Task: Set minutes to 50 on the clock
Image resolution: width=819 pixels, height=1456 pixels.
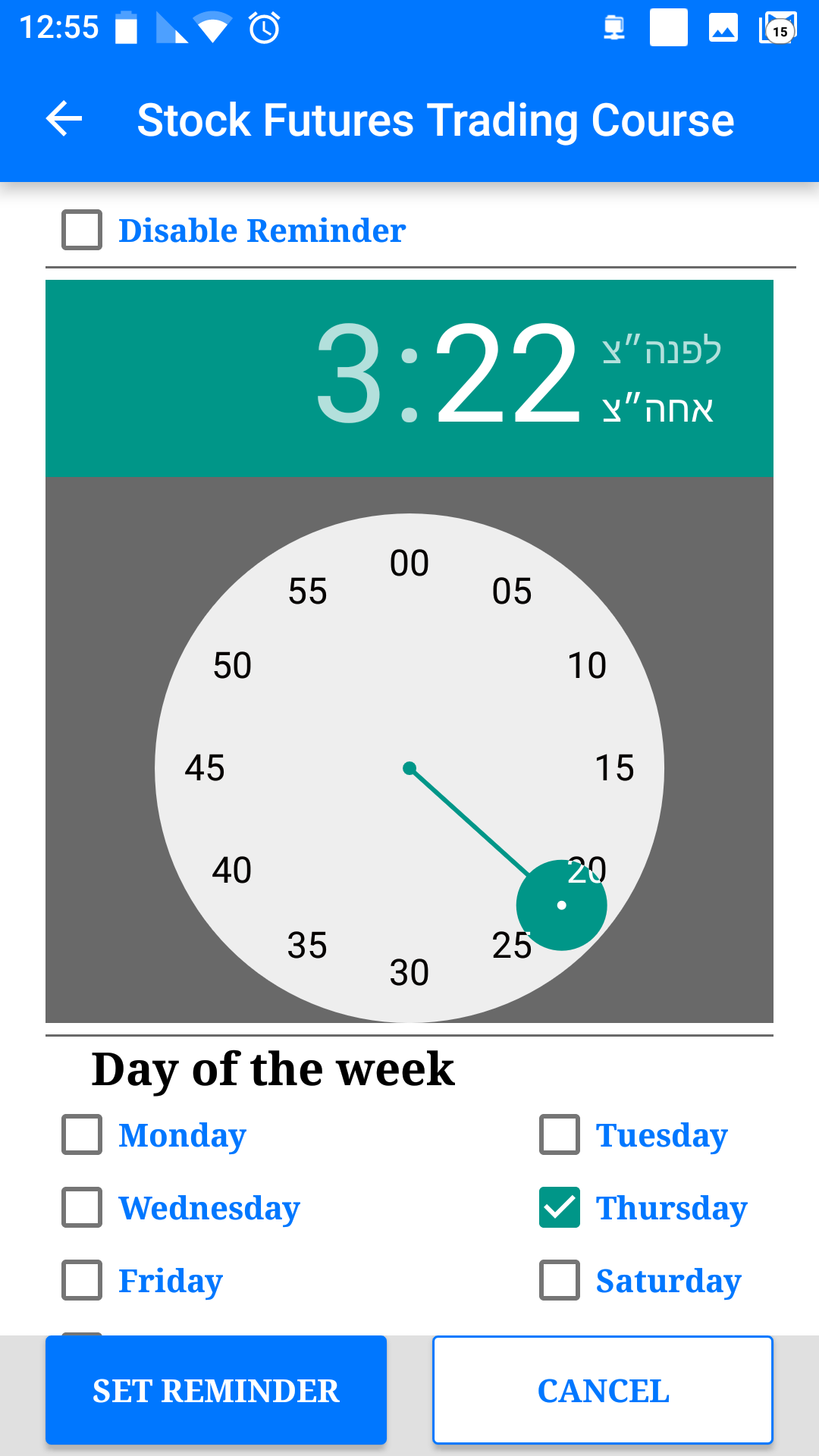Action: pyautogui.click(x=232, y=666)
